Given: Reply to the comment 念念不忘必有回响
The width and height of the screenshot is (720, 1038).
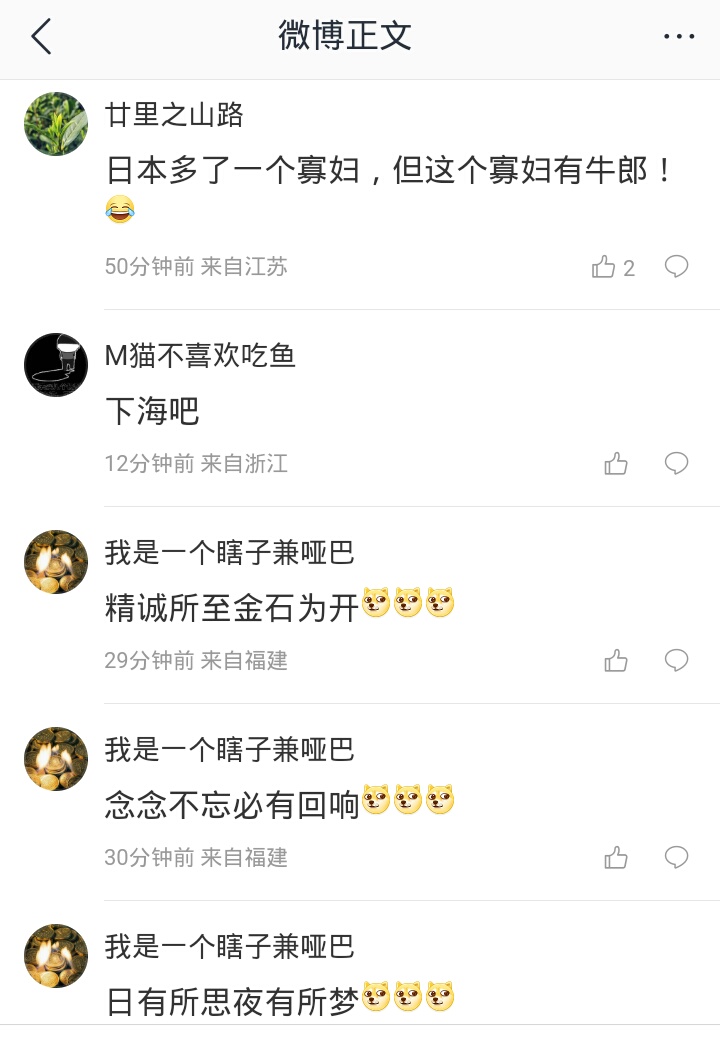Looking at the screenshot, I should [x=677, y=857].
